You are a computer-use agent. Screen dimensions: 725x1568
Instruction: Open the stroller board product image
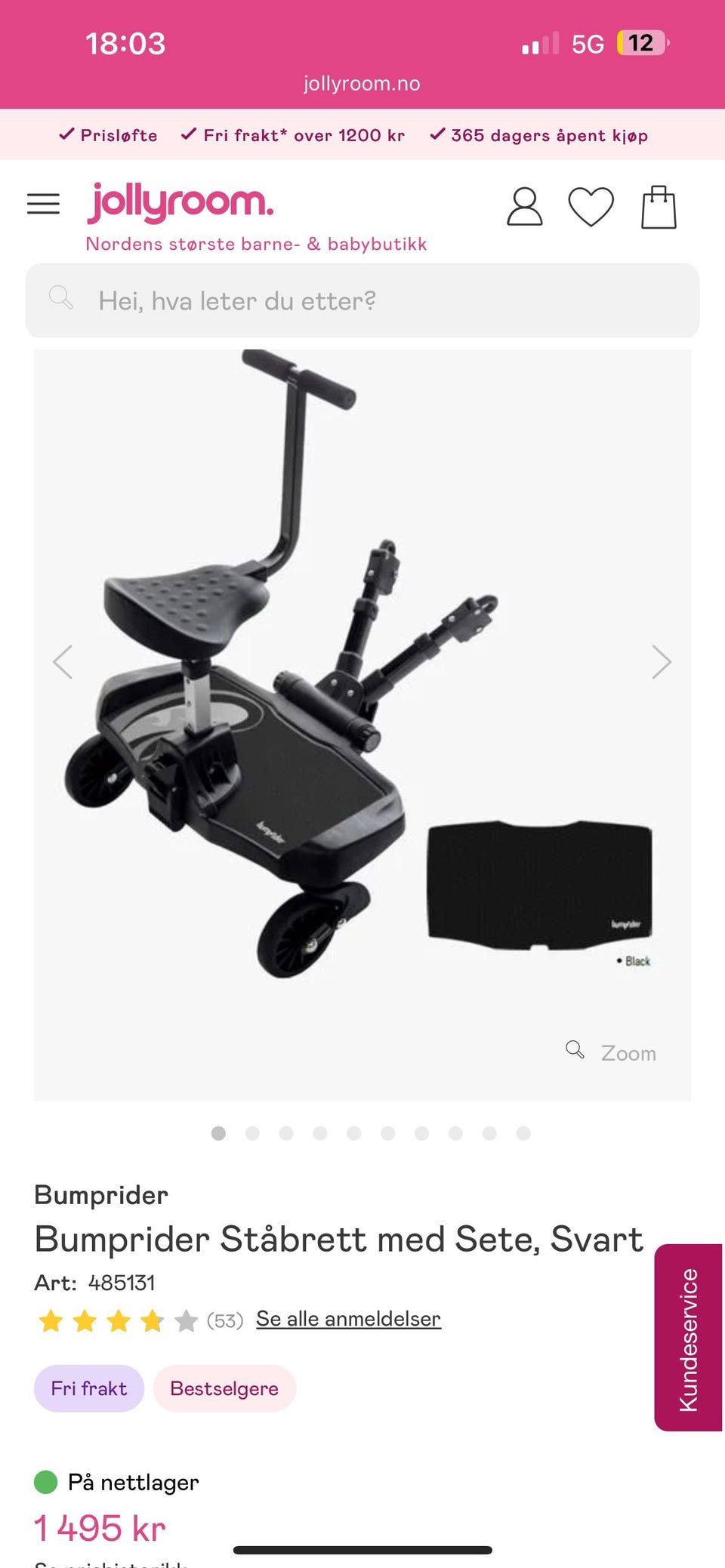pos(362,725)
